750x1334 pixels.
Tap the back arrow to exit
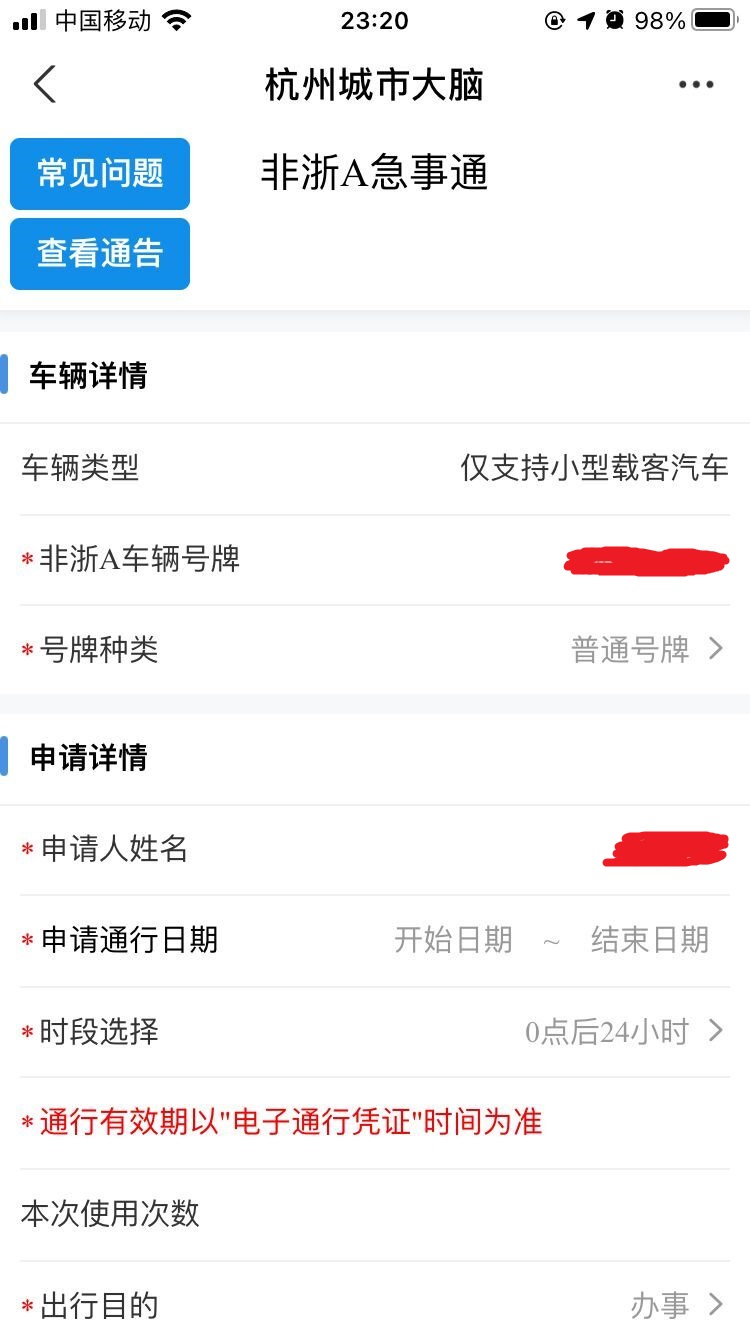tap(44, 85)
